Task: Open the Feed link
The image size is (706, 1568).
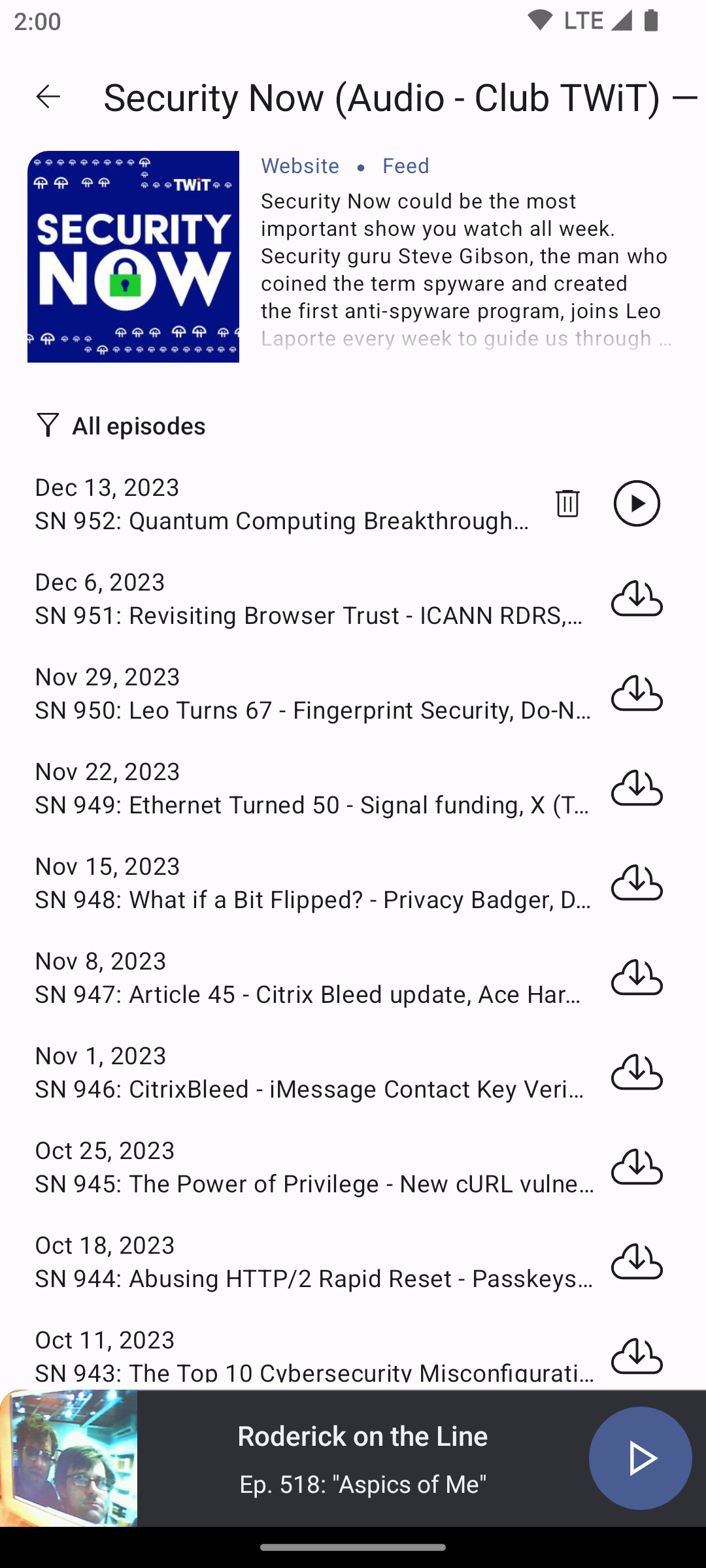Action: tap(406, 166)
